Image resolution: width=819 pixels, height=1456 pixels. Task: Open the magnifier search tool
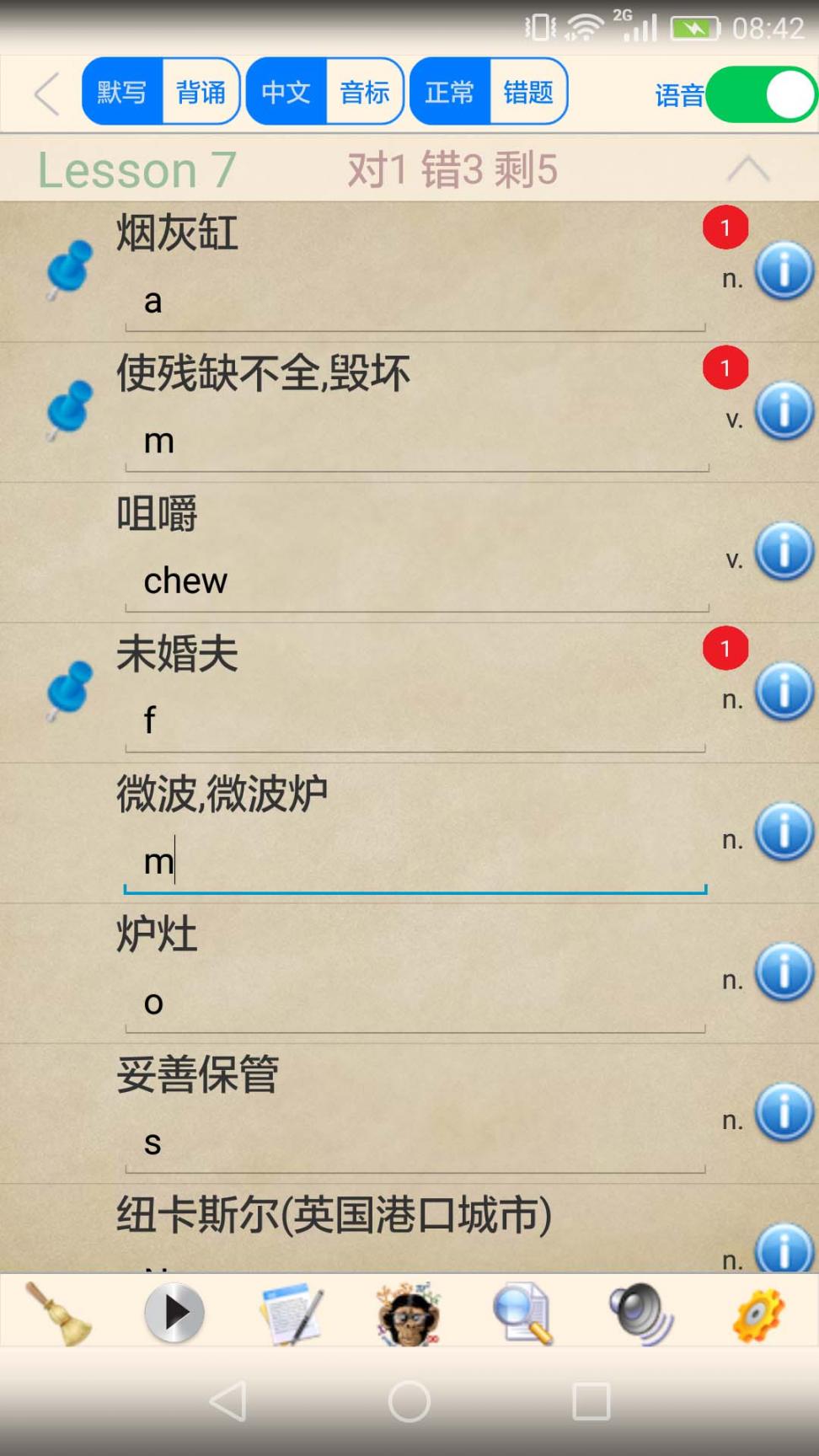524,1313
